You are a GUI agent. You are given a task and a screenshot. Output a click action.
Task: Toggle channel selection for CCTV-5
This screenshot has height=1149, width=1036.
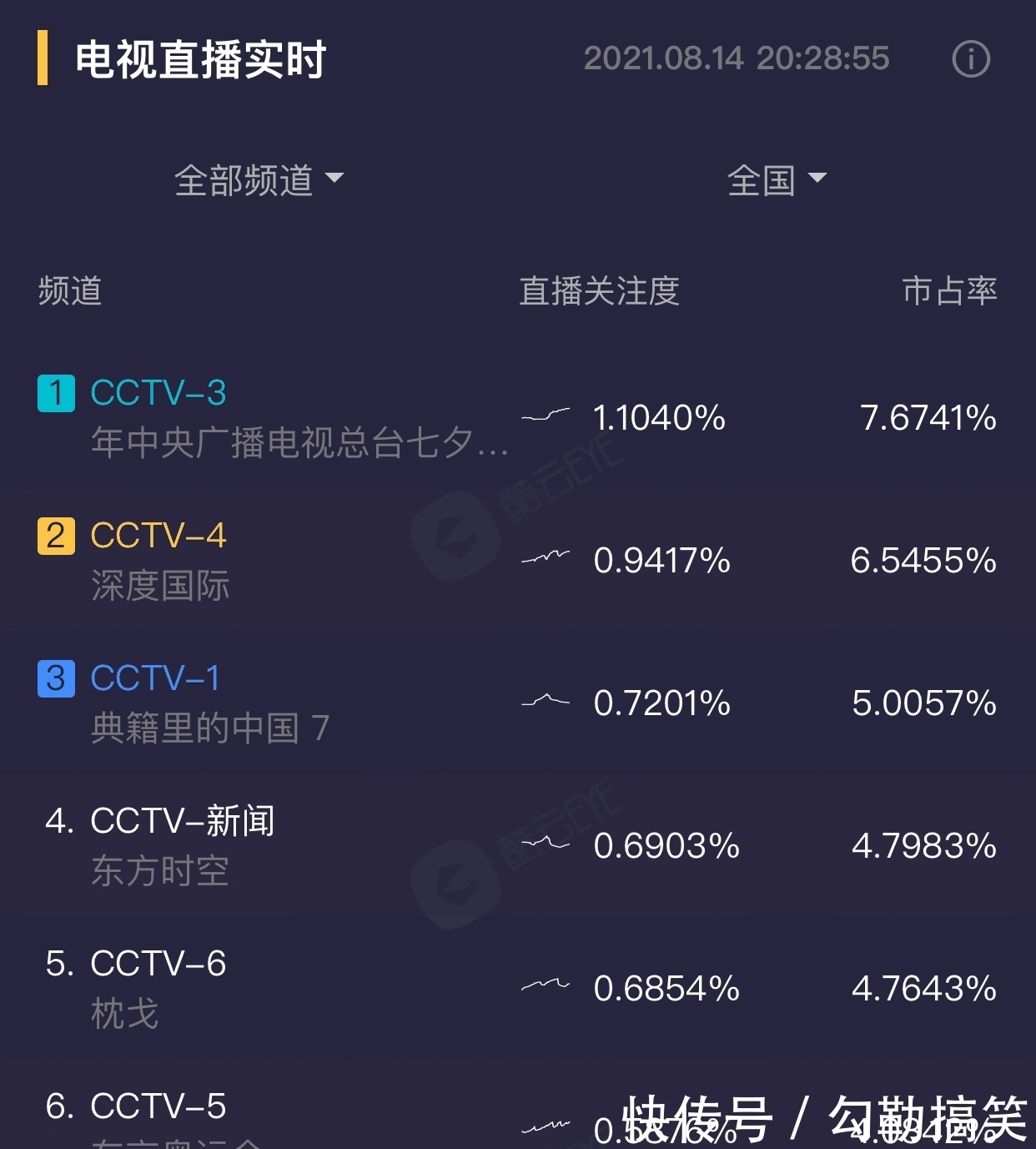tap(159, 1106)
